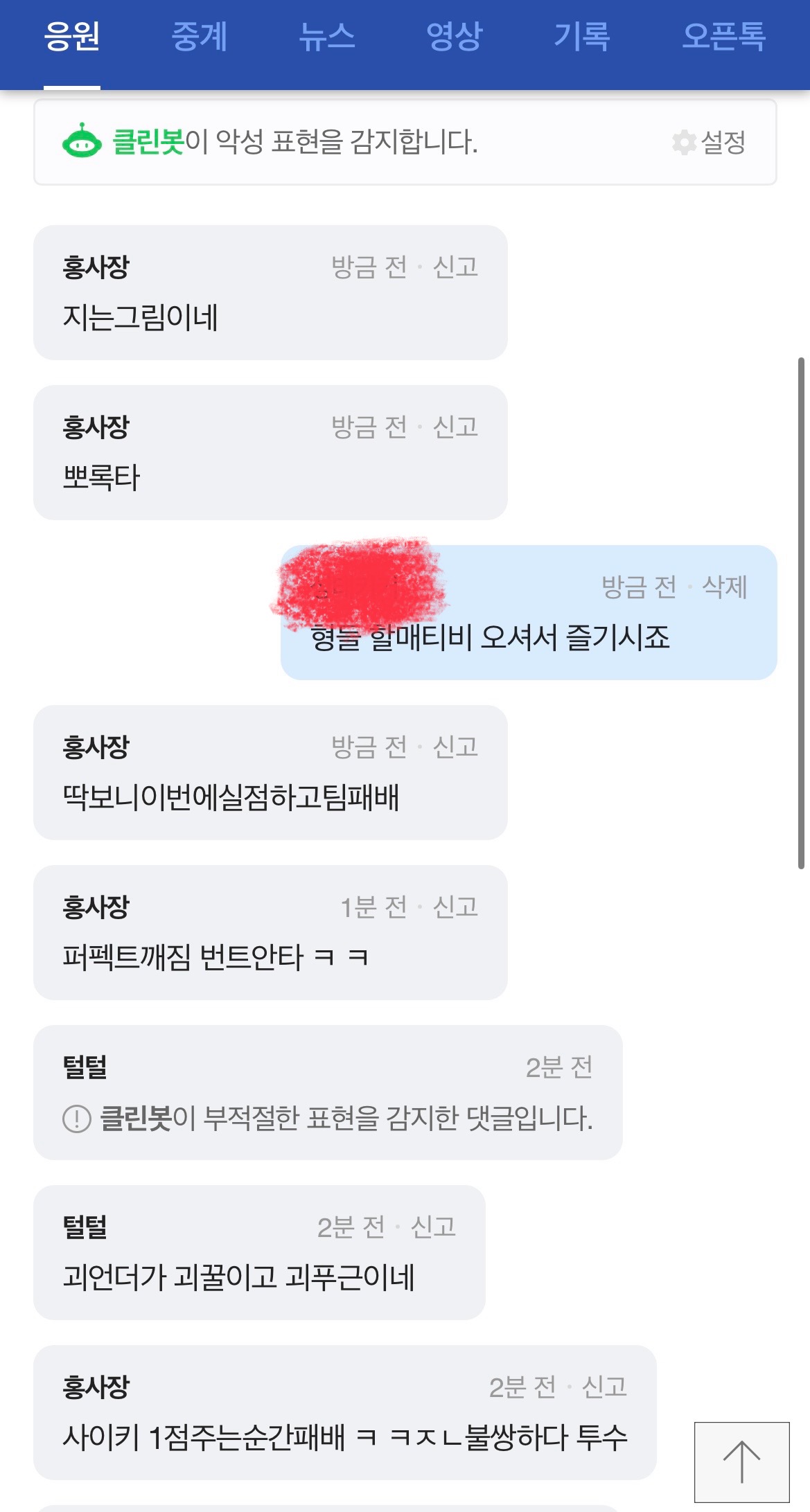Report 홍사장's comment 지는그림이네
This screenshot has height=1512, width=810.
pos(455,267)
